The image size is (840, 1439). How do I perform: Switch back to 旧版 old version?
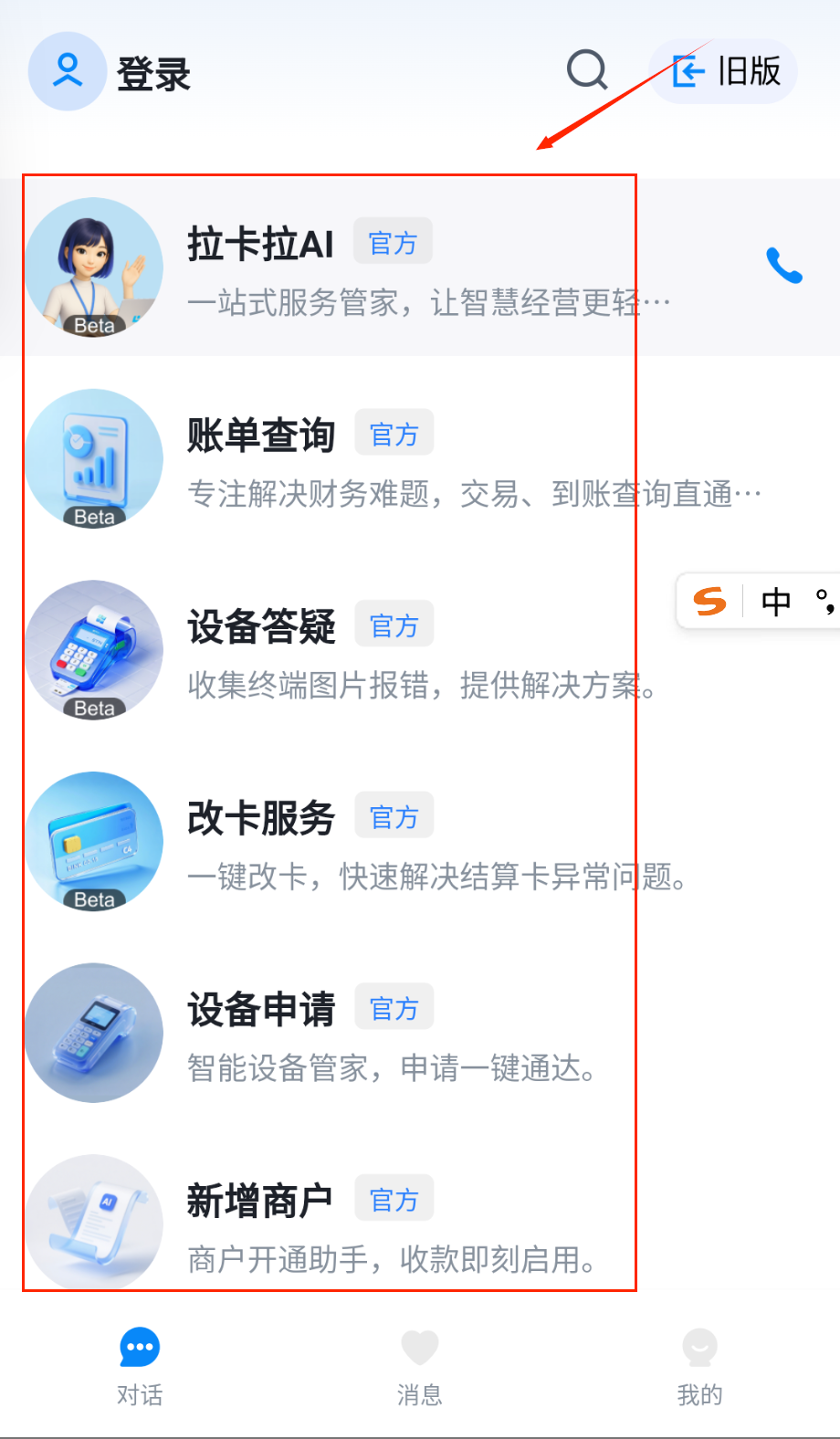click(x=724, y=71)
